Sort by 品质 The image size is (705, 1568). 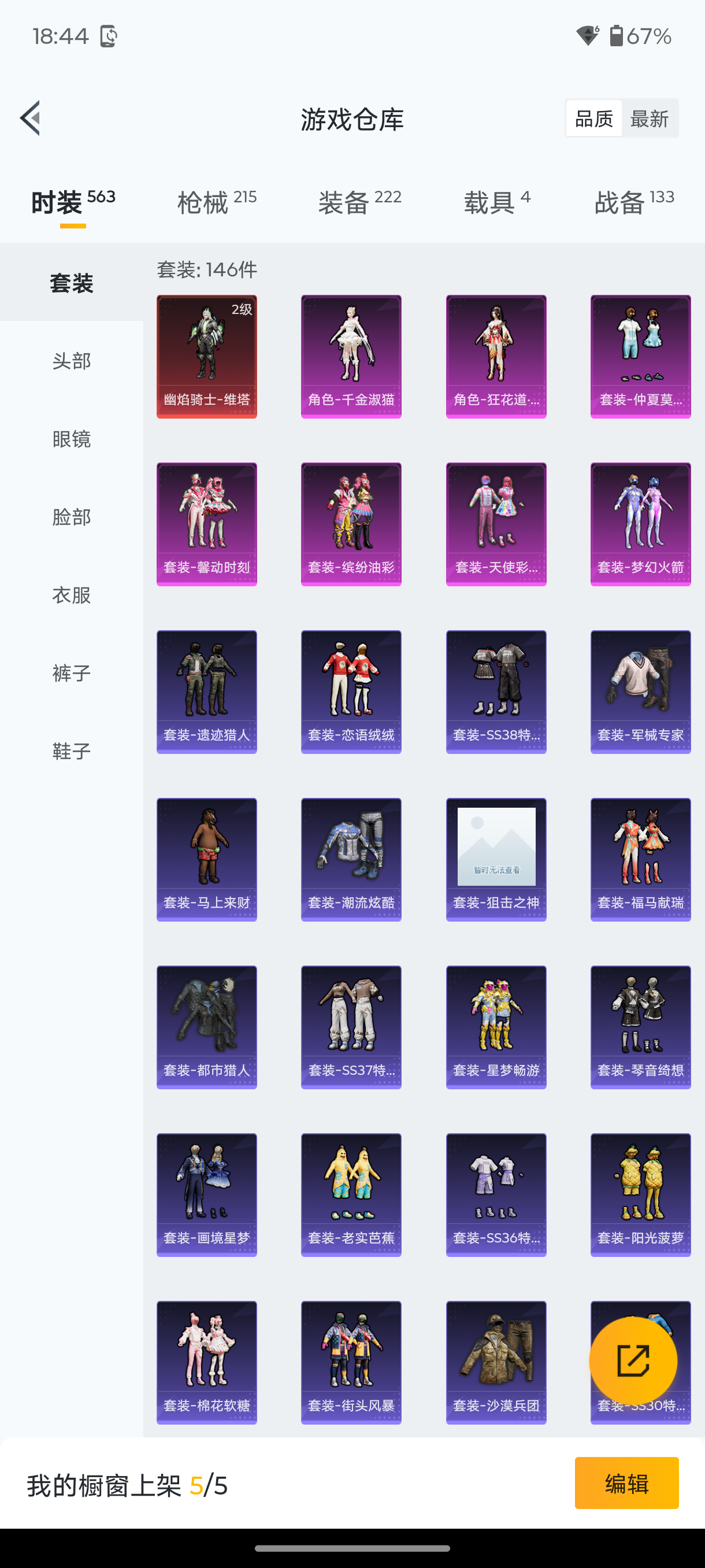pyautogui.click(x=593, y=119)
